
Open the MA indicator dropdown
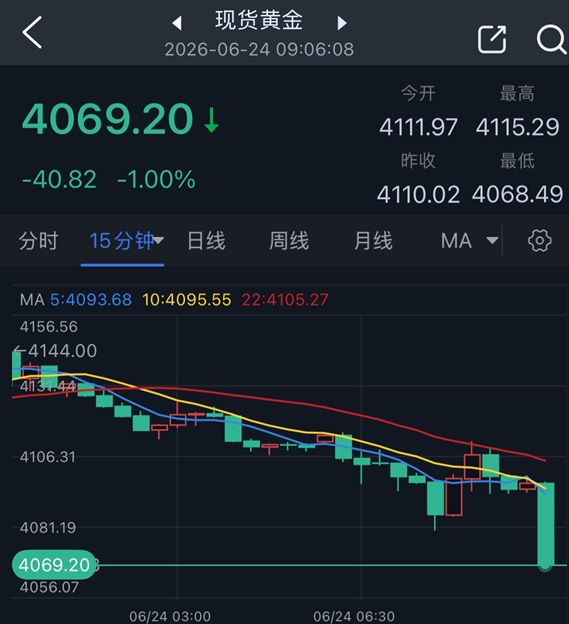[x=470, y=241]
